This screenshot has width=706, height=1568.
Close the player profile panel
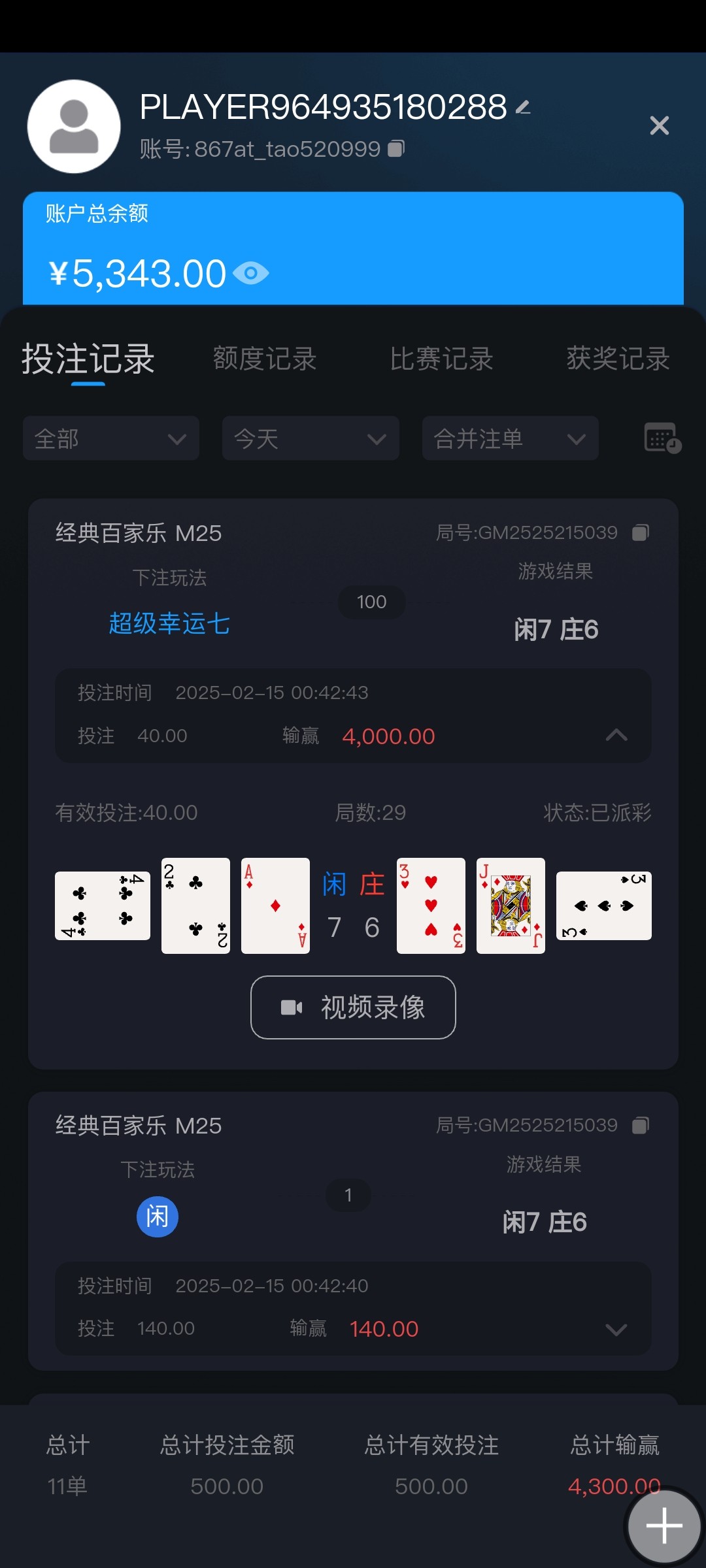tap(659, 125)
